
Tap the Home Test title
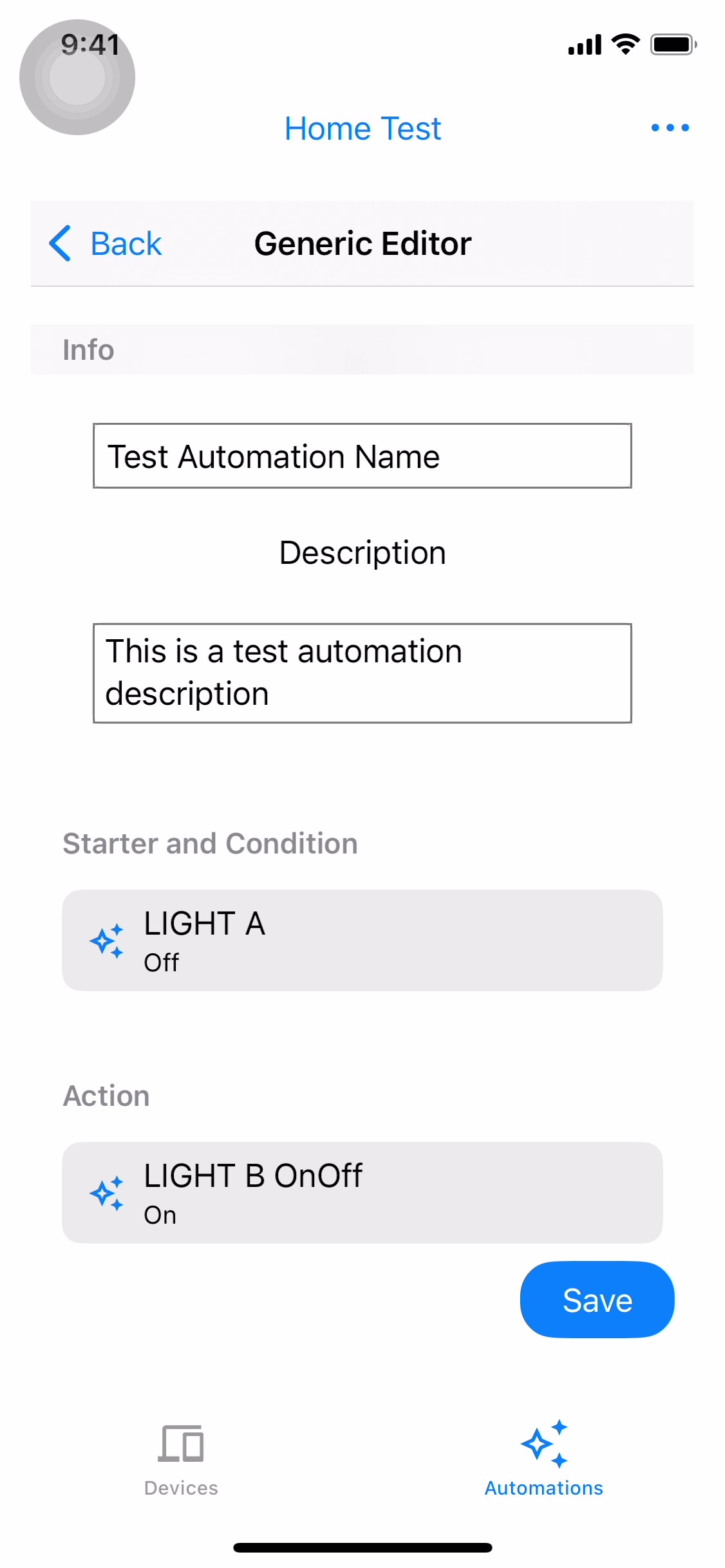362,129
